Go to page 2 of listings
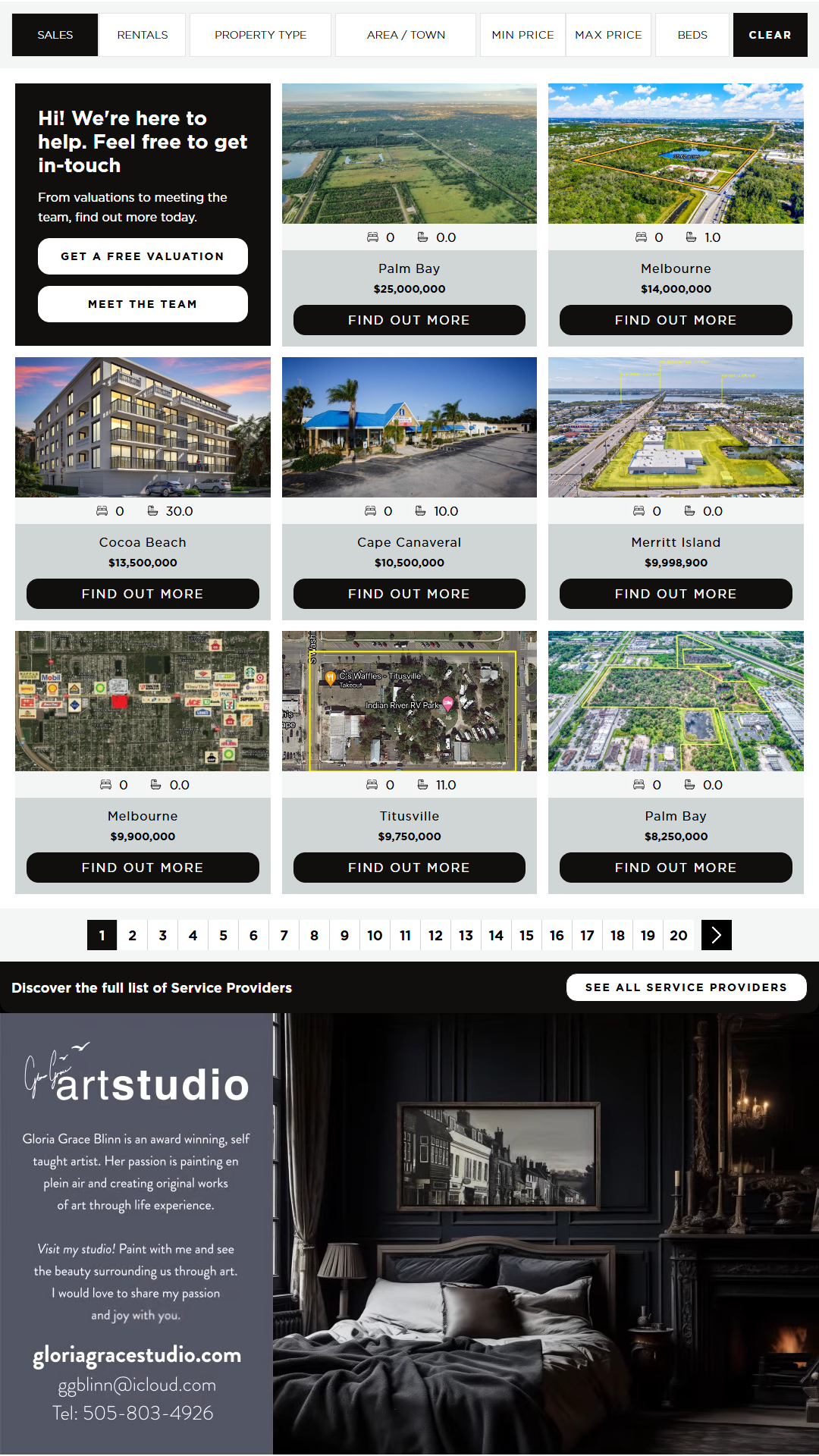The height and width of the screenshot is (1456, 819). 133,935
